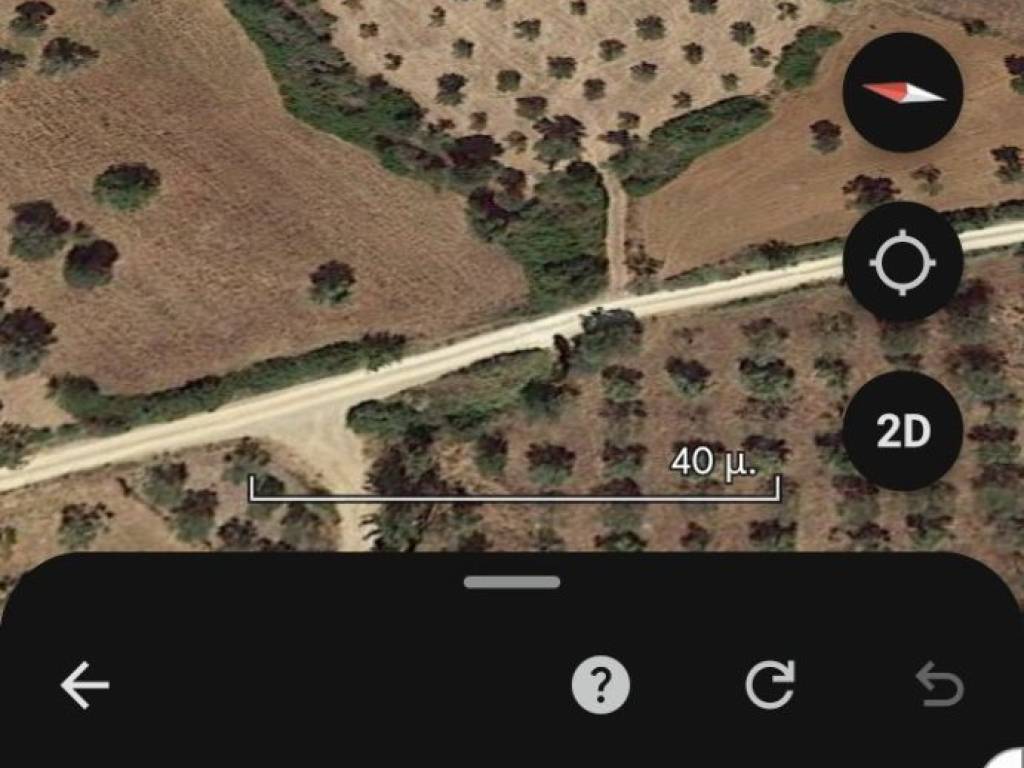Open the help question mark

(600, 686)
